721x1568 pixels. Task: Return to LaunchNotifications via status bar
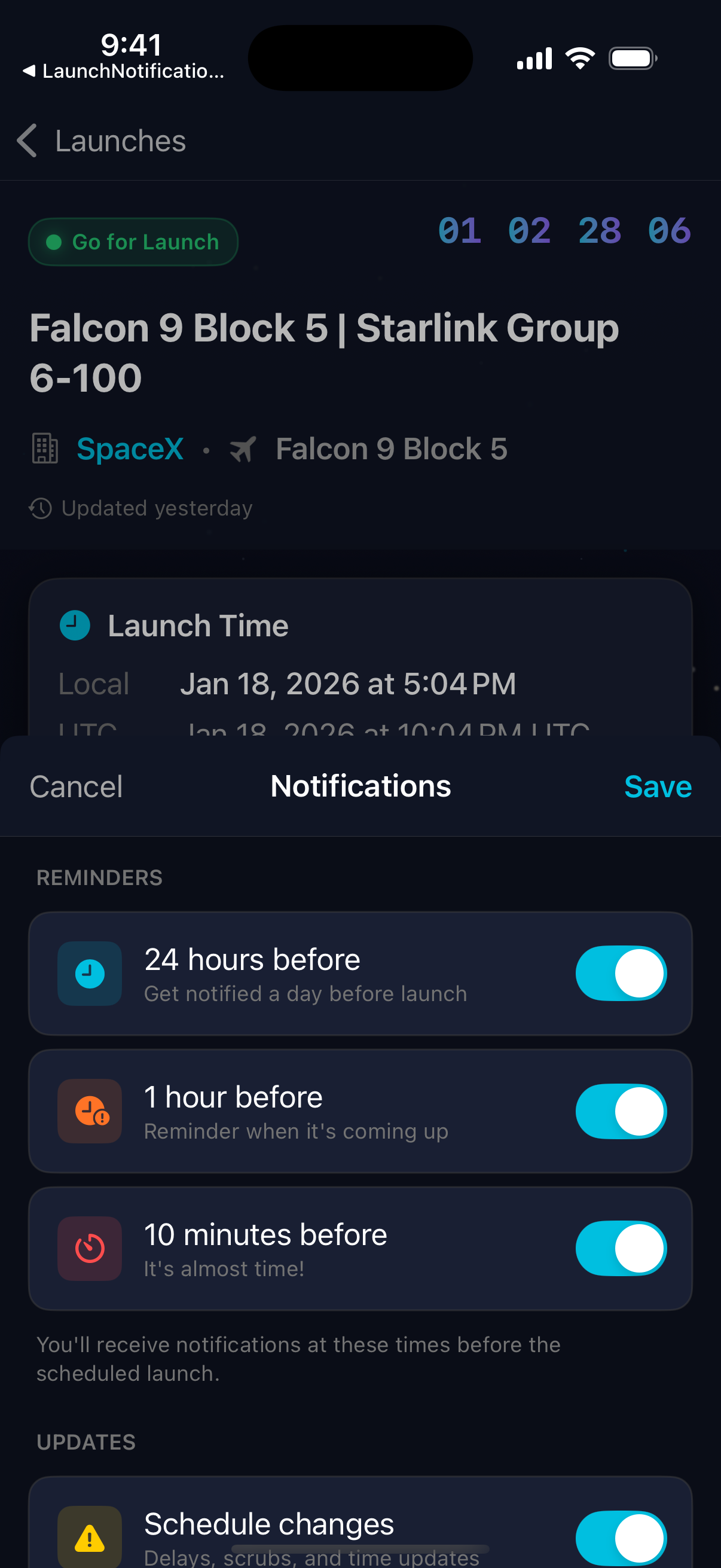coord(122,71)
